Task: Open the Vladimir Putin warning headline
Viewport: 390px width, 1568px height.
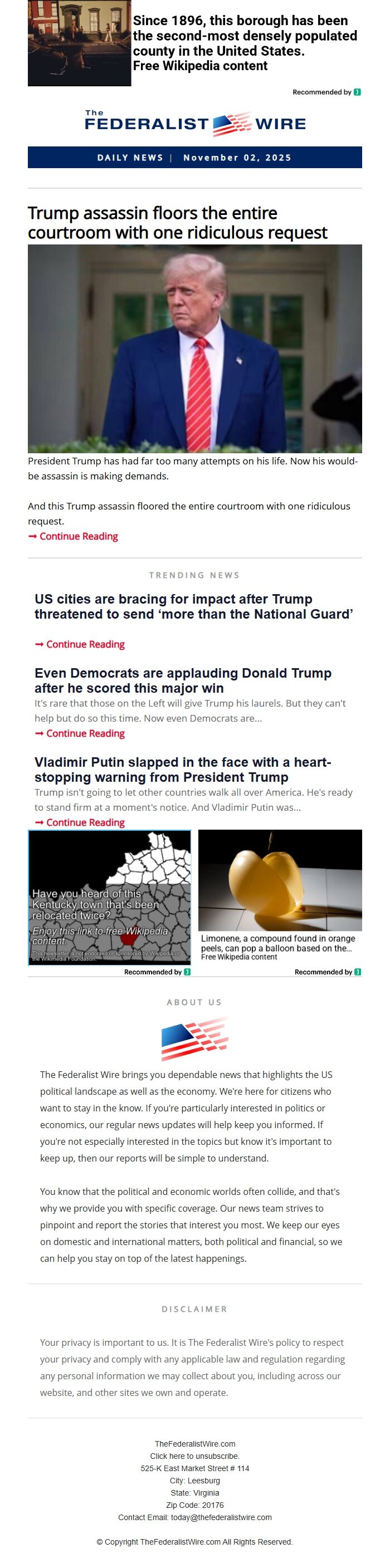Action: [x=183, y=770]
